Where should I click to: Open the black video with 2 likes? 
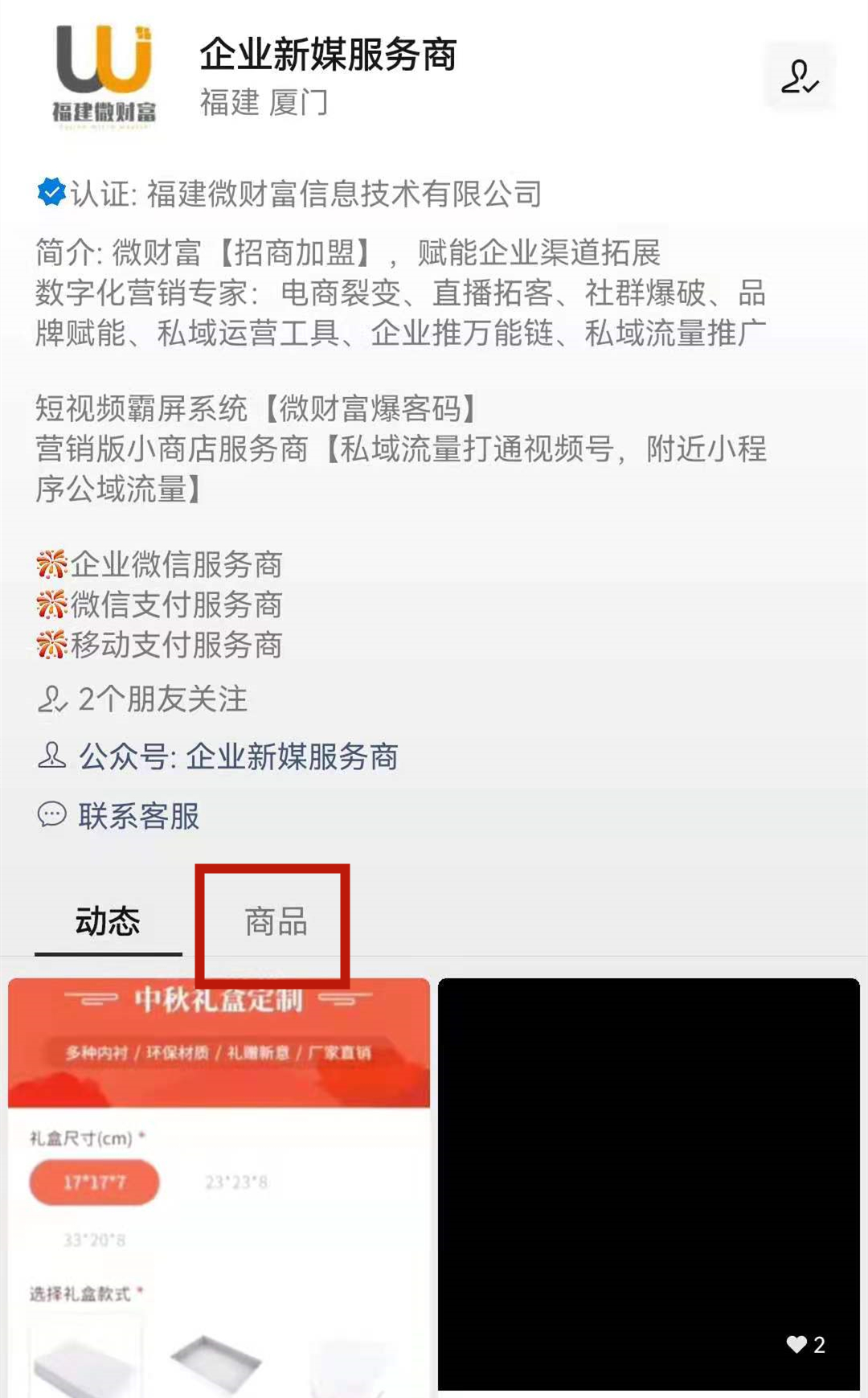click(x=648, y=1182)
